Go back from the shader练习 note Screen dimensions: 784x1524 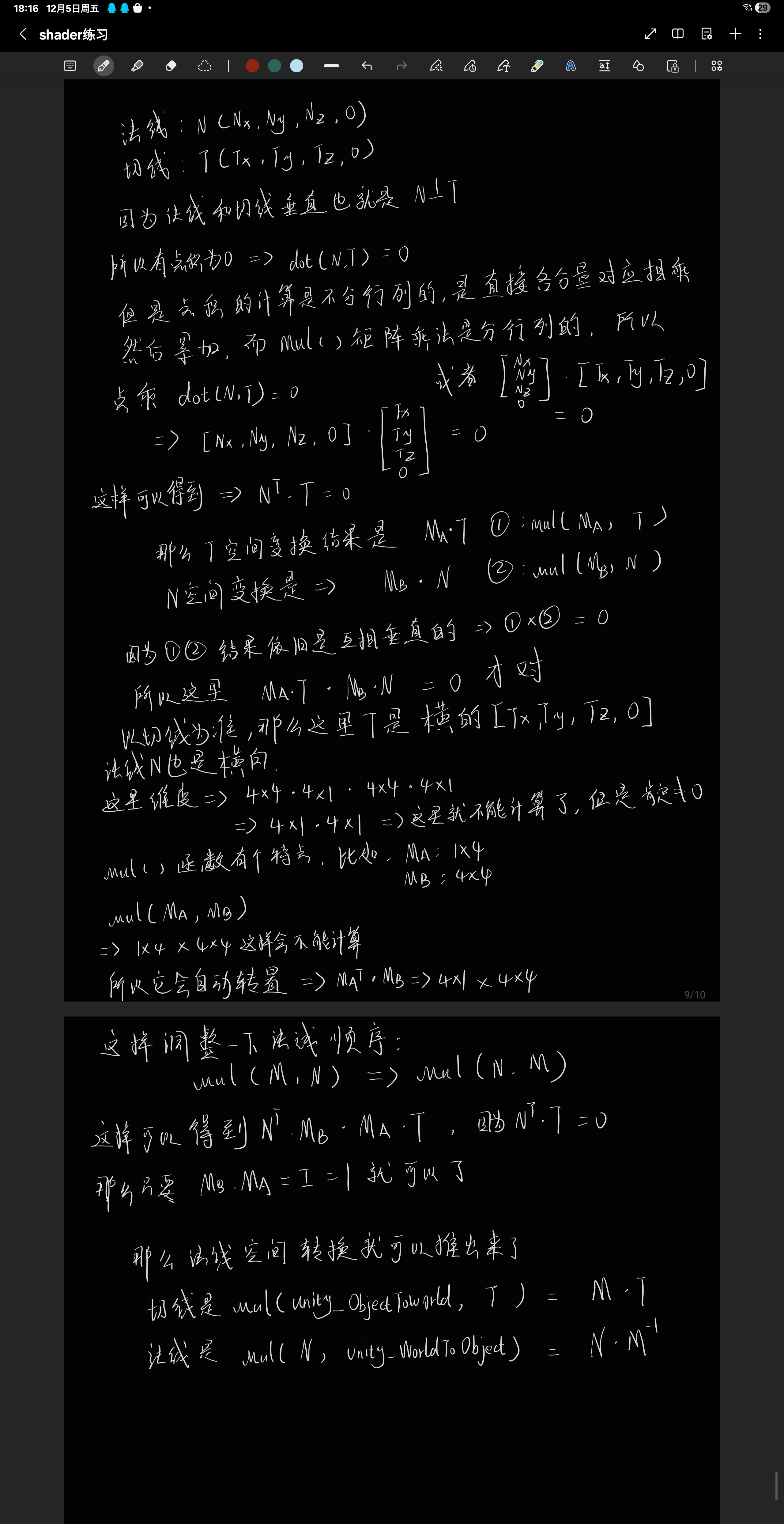[x=23, y=34]
